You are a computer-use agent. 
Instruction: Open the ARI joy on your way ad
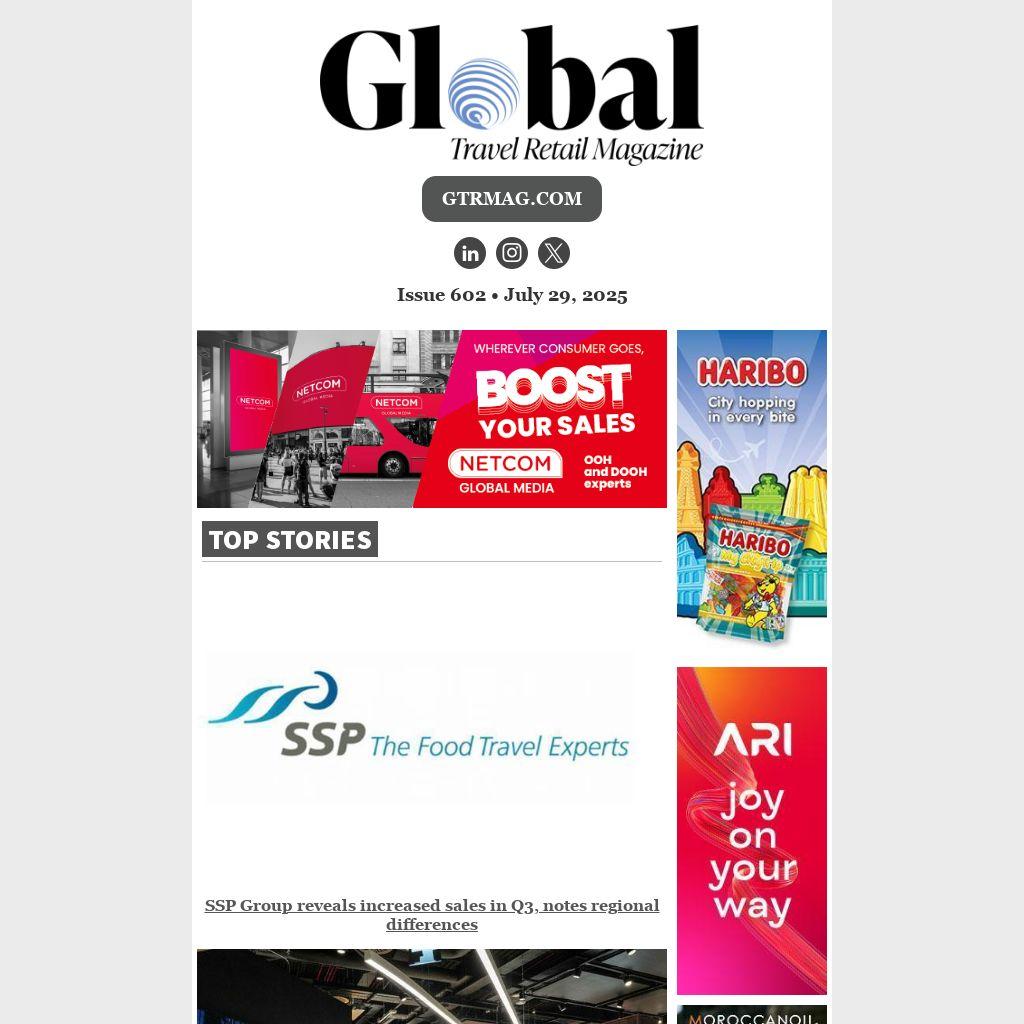click(x=752, y=830)
